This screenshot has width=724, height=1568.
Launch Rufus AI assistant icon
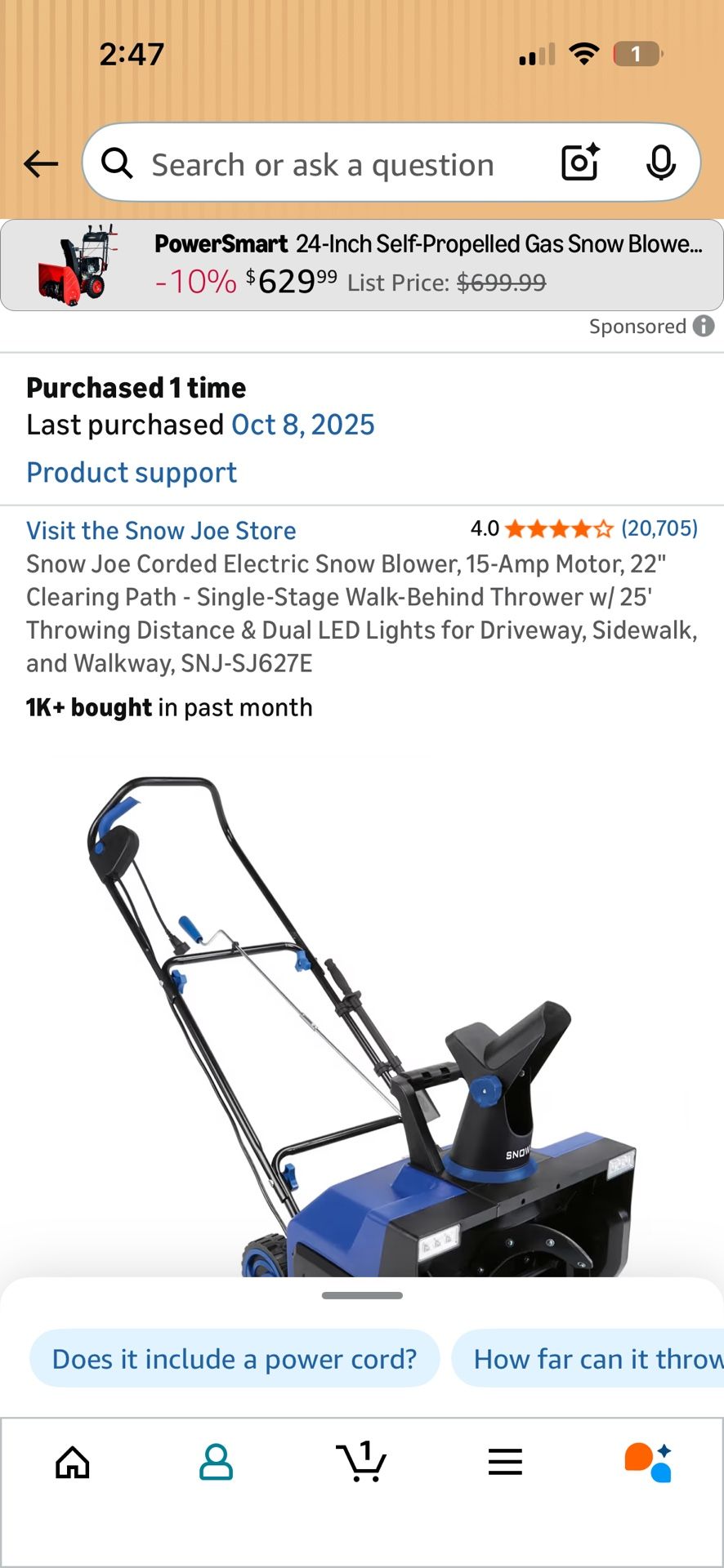pos(650,1462)
